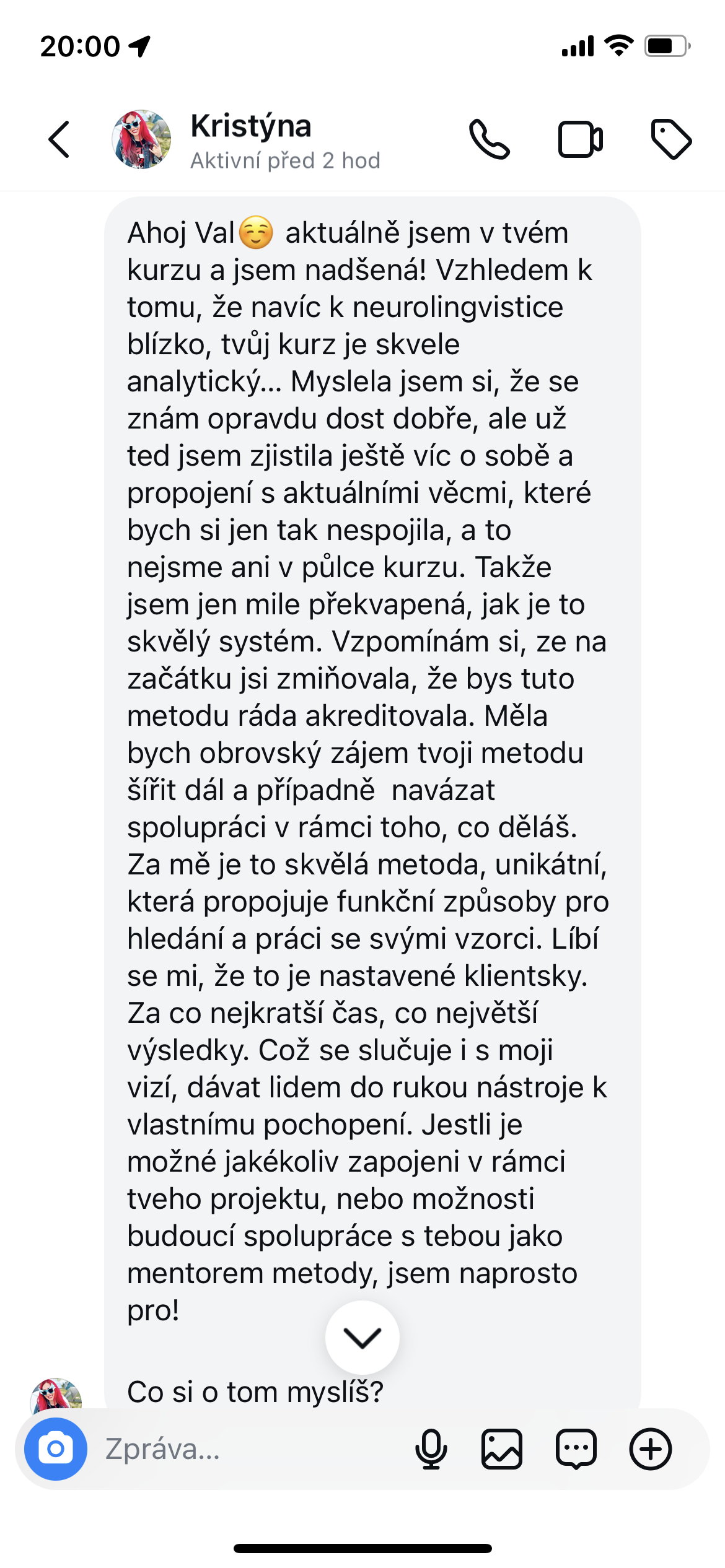Screen dimensions: 725x1568
Task: Open more options with the plus icon
Action: coord(650,1448)
